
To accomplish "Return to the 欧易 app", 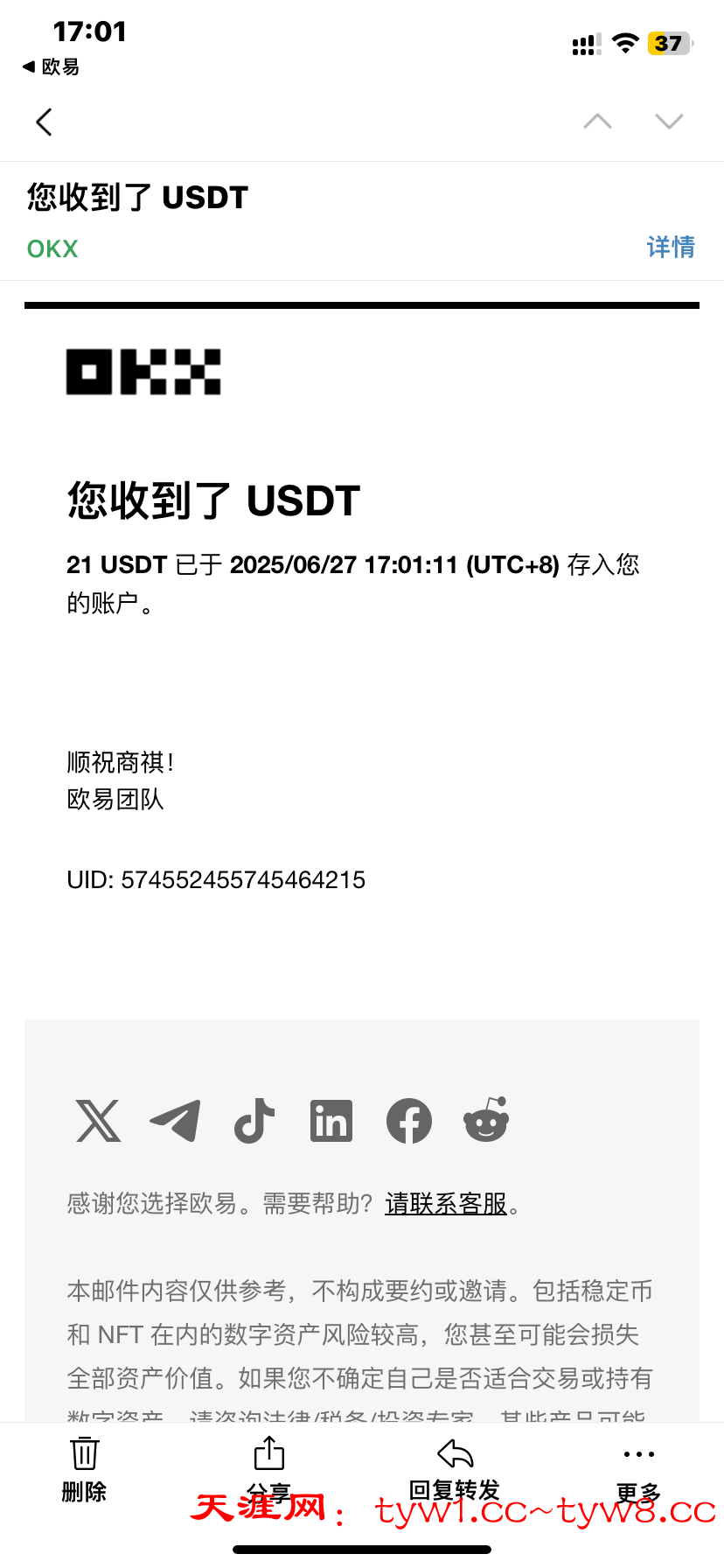I will [51, 66].
